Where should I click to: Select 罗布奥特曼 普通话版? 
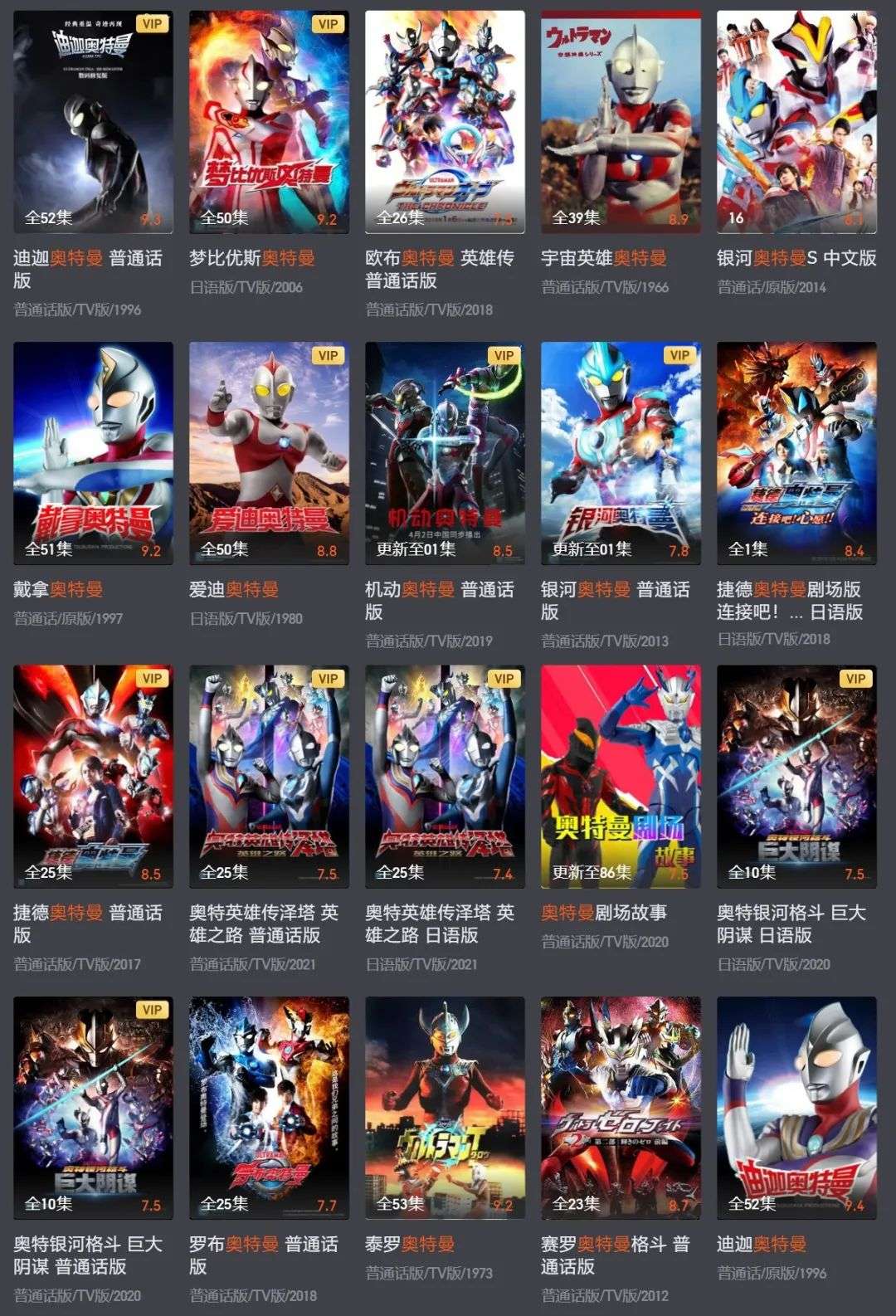click(x=269, y=1108)
